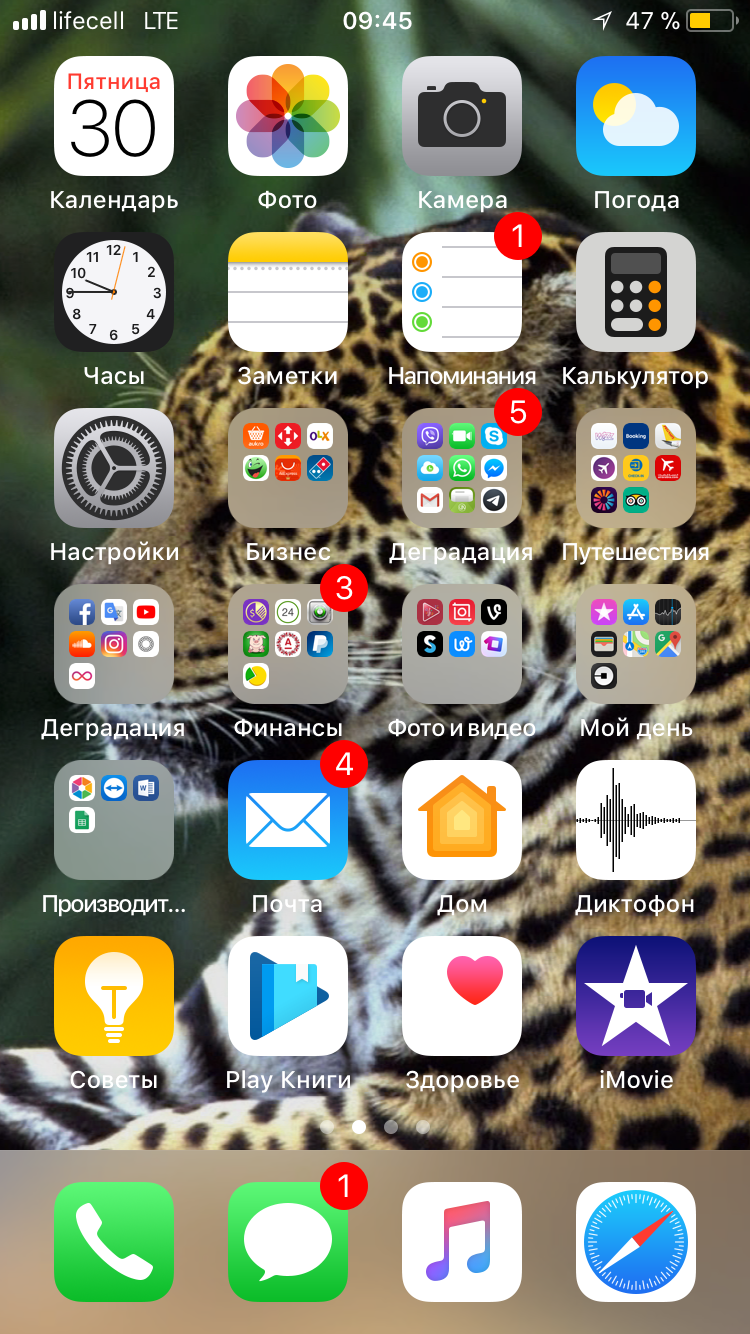Open Почта with four unread
750x1334 pixels.
[288, 820]
